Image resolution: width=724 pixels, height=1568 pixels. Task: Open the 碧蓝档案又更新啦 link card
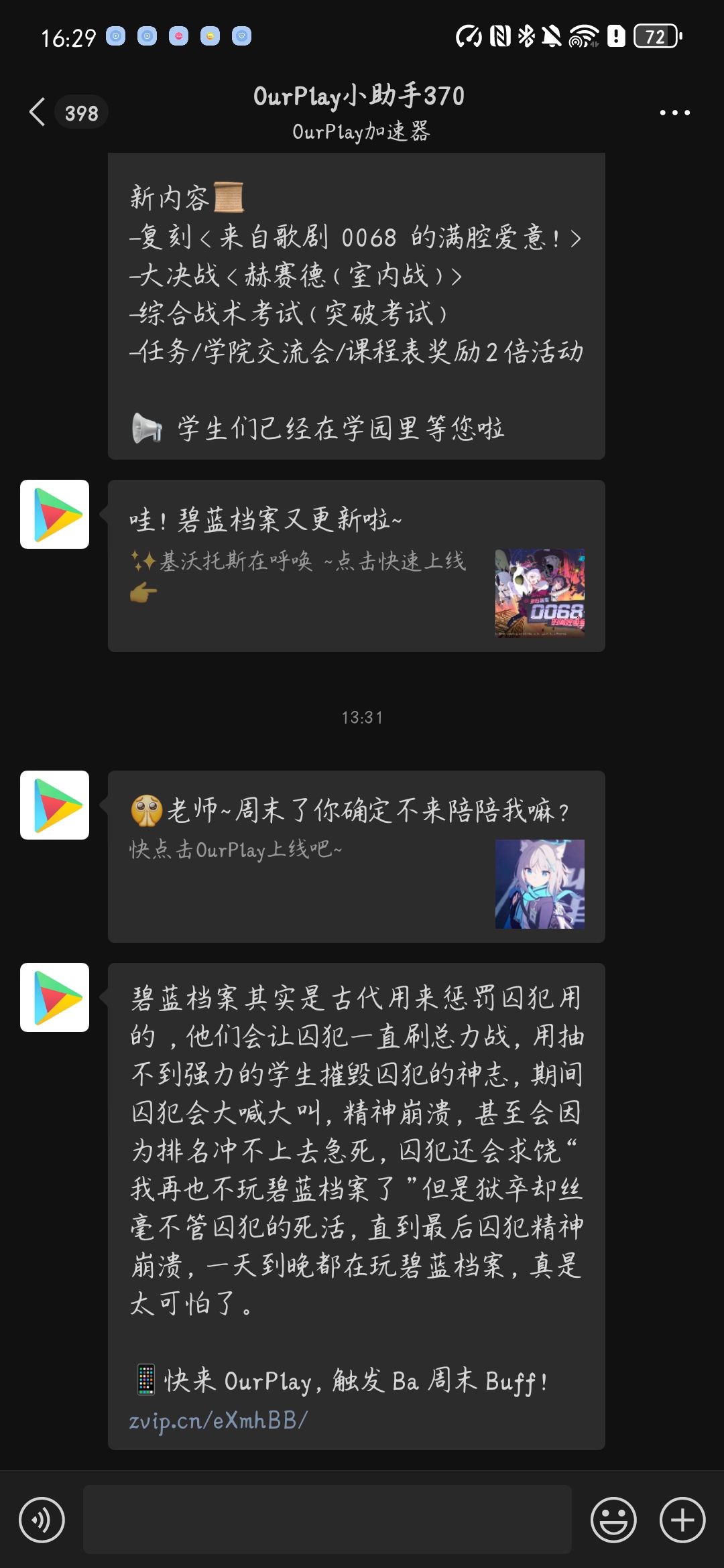(x=356, y=566)
